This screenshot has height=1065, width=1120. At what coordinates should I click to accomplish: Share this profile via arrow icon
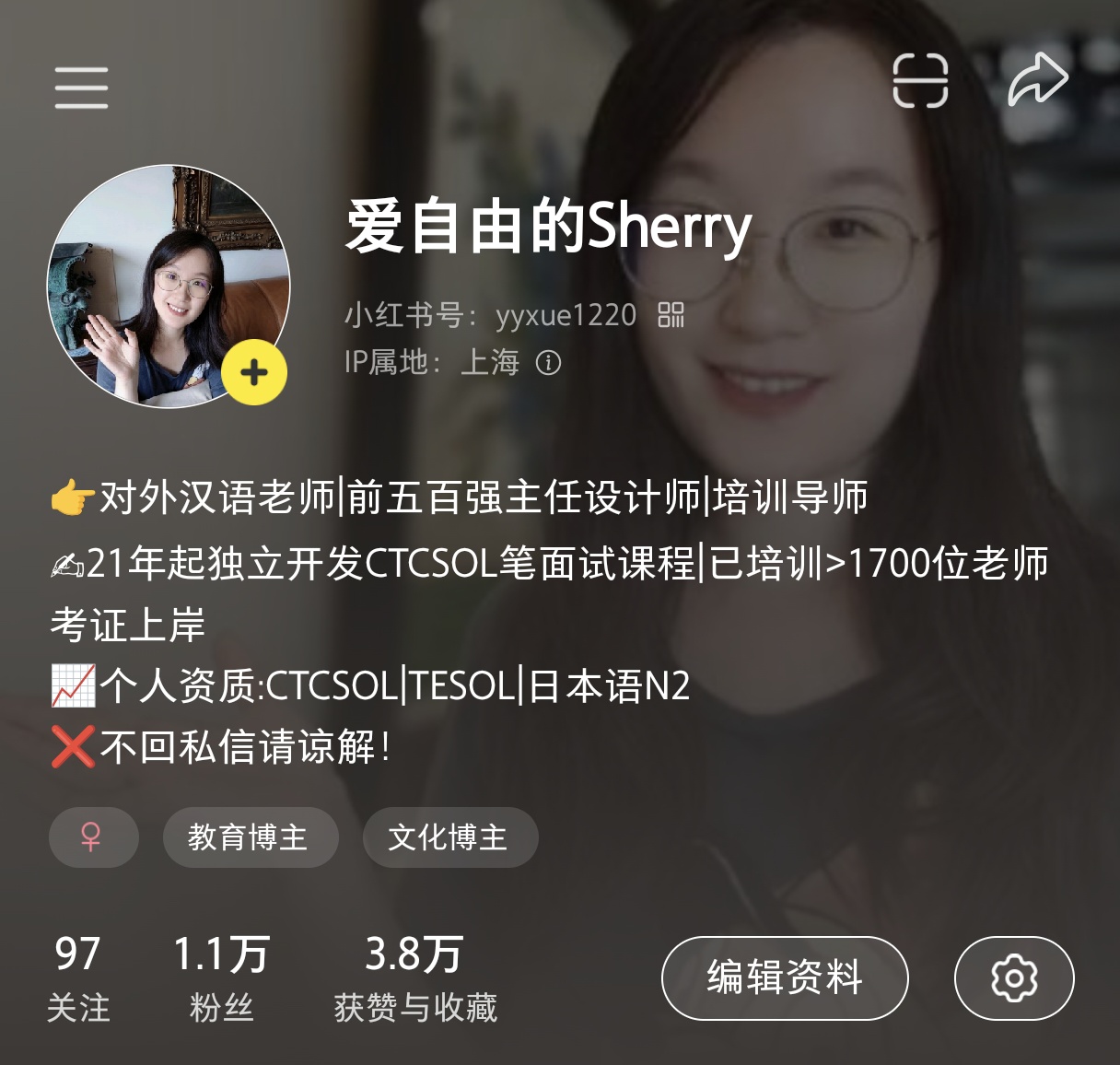point(1037,79)
